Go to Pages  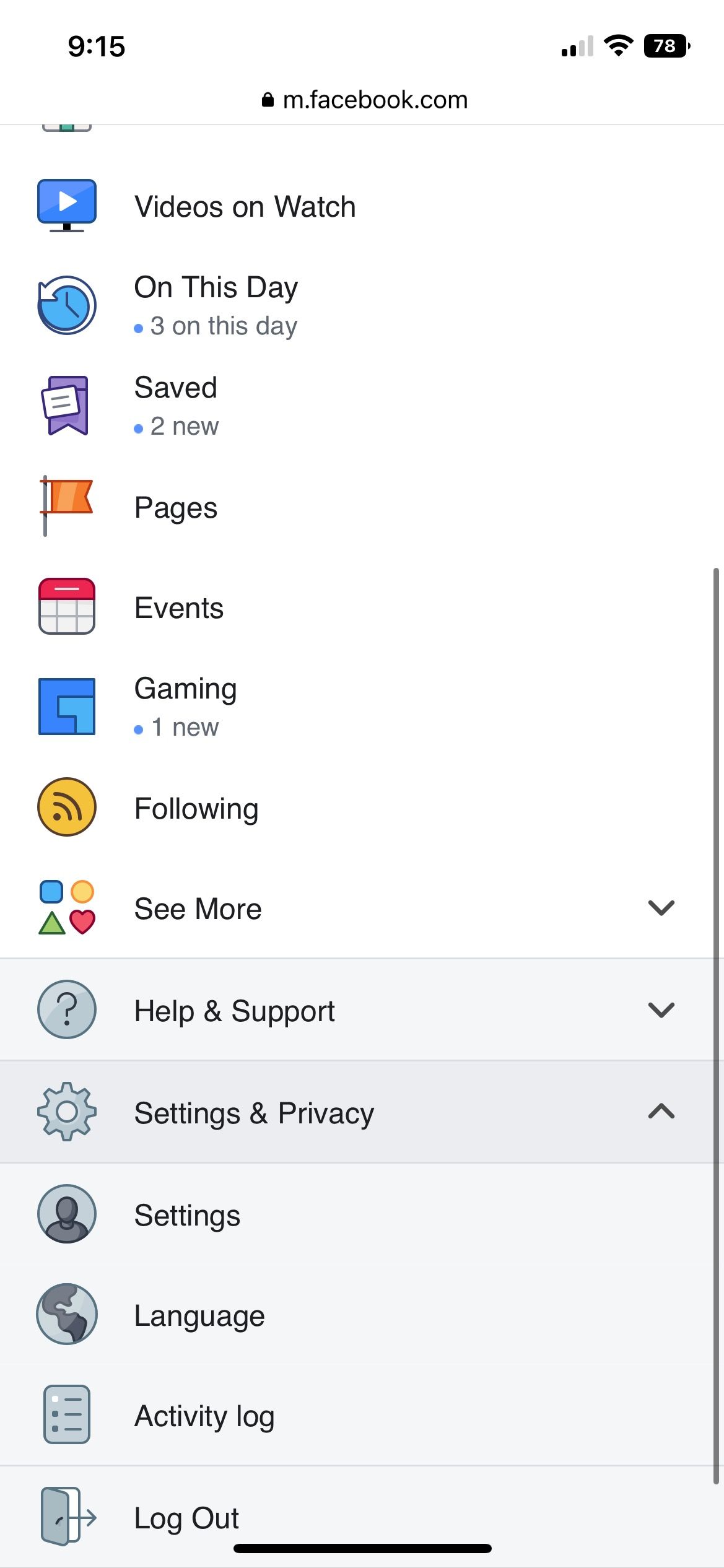[x=176, y=508]
